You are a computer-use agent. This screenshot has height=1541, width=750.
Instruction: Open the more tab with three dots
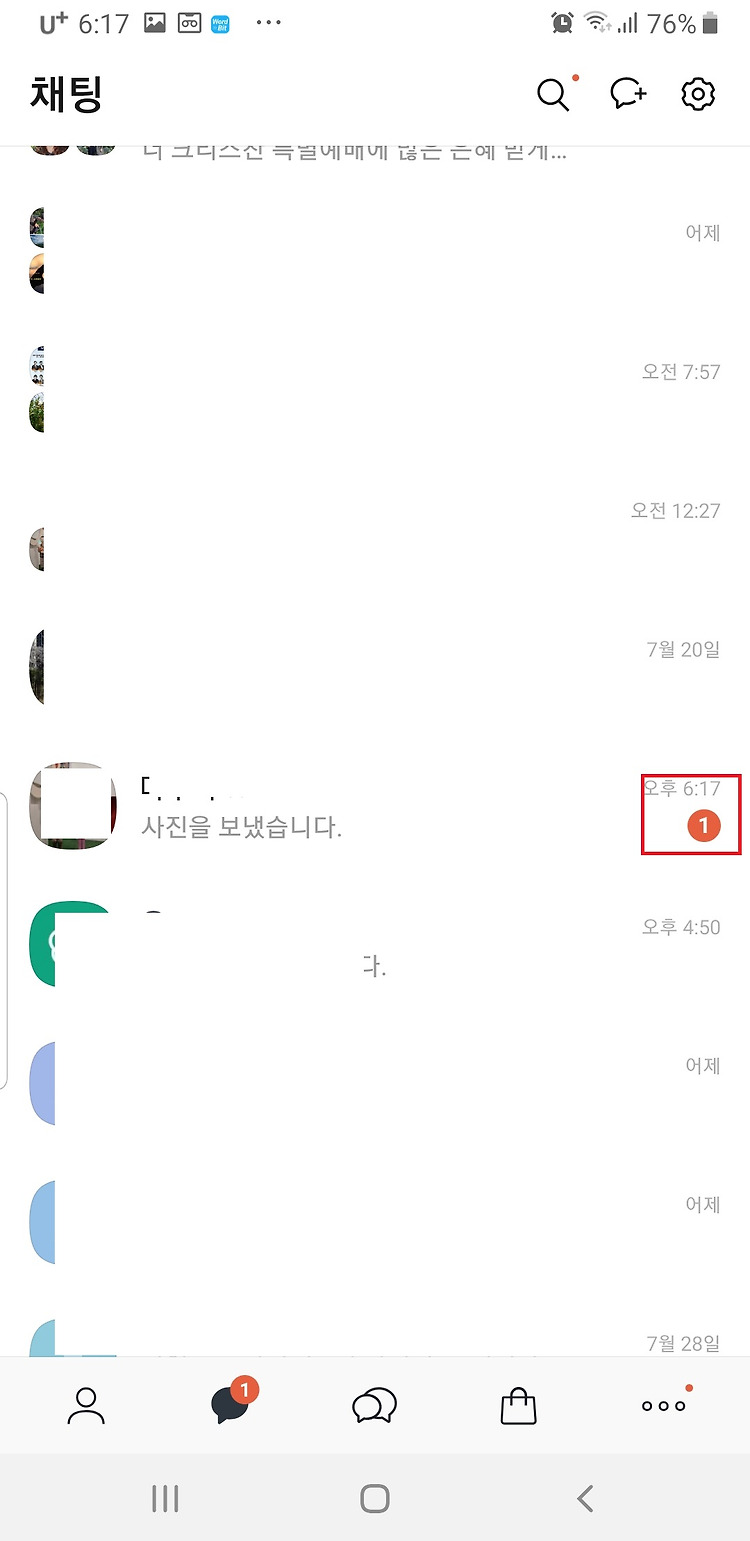click(x=664, y=1405)
